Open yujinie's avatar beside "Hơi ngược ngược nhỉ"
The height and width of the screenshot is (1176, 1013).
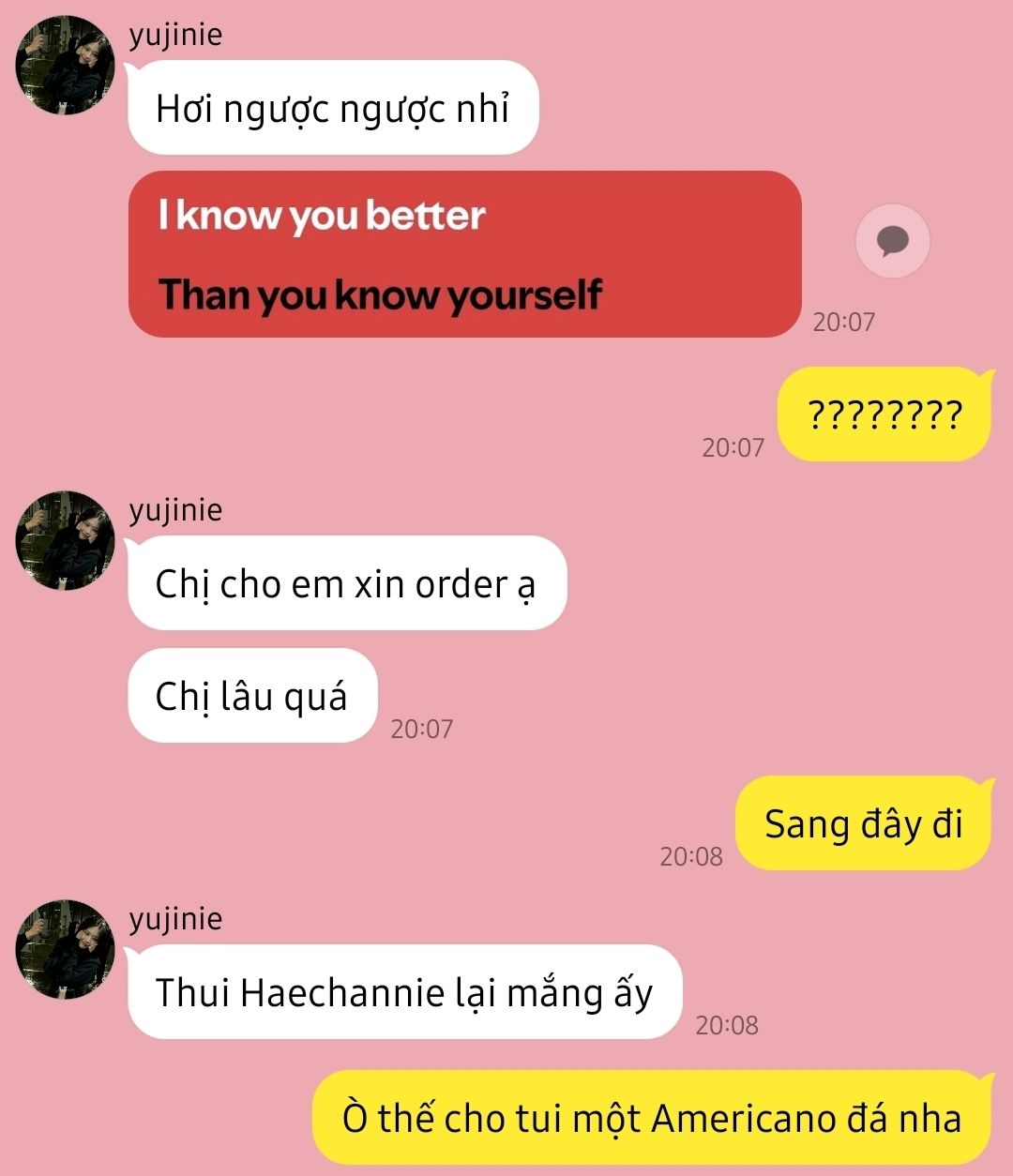[x=65, y=65]
